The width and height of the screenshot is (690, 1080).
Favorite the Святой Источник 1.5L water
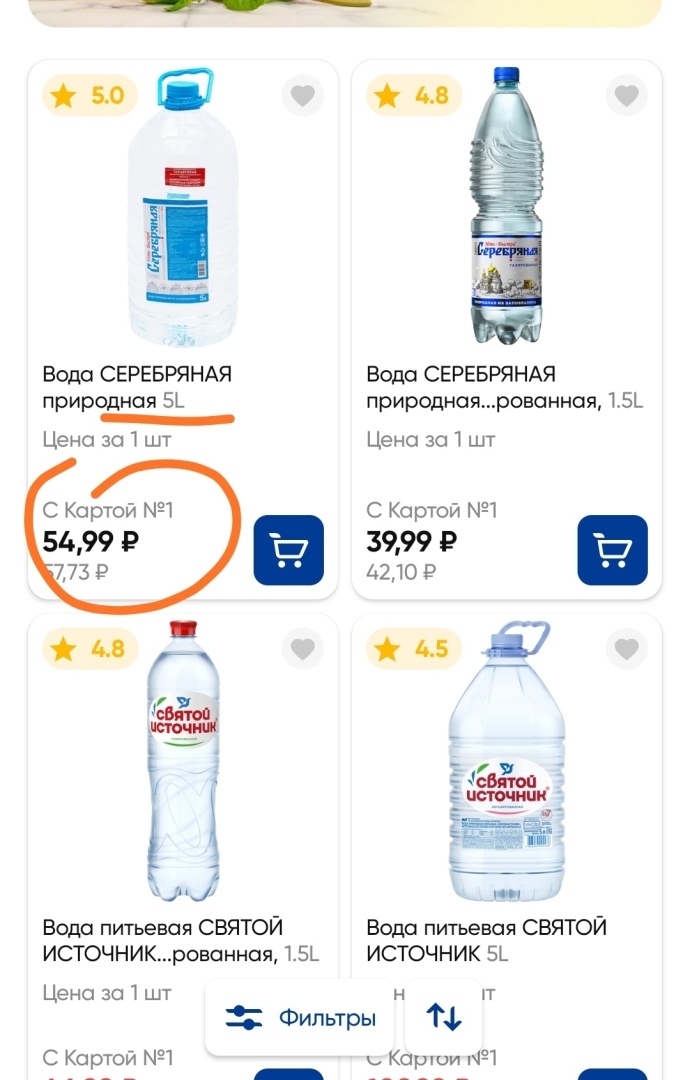(303, 650)
